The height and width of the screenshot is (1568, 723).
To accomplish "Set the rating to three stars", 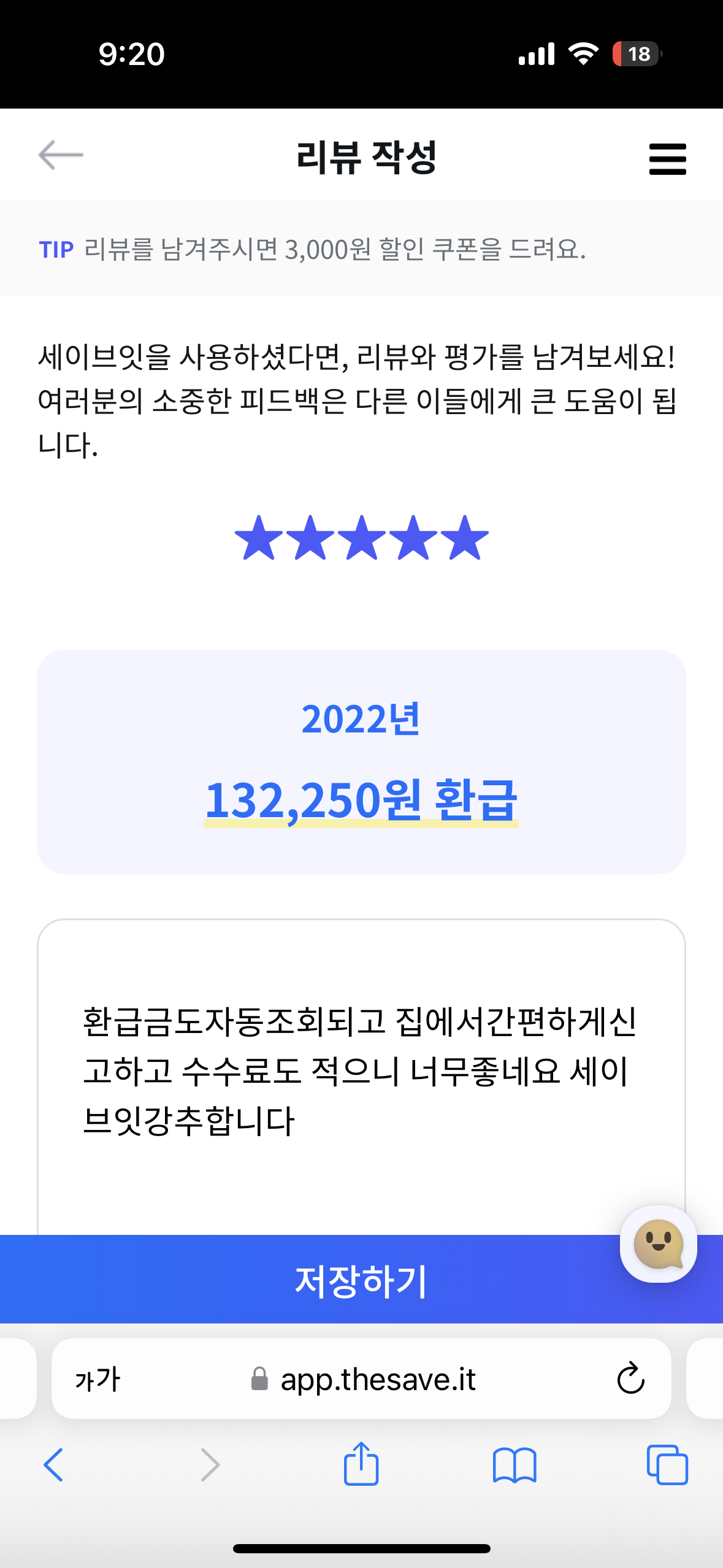I will click(x=362, y=538).
